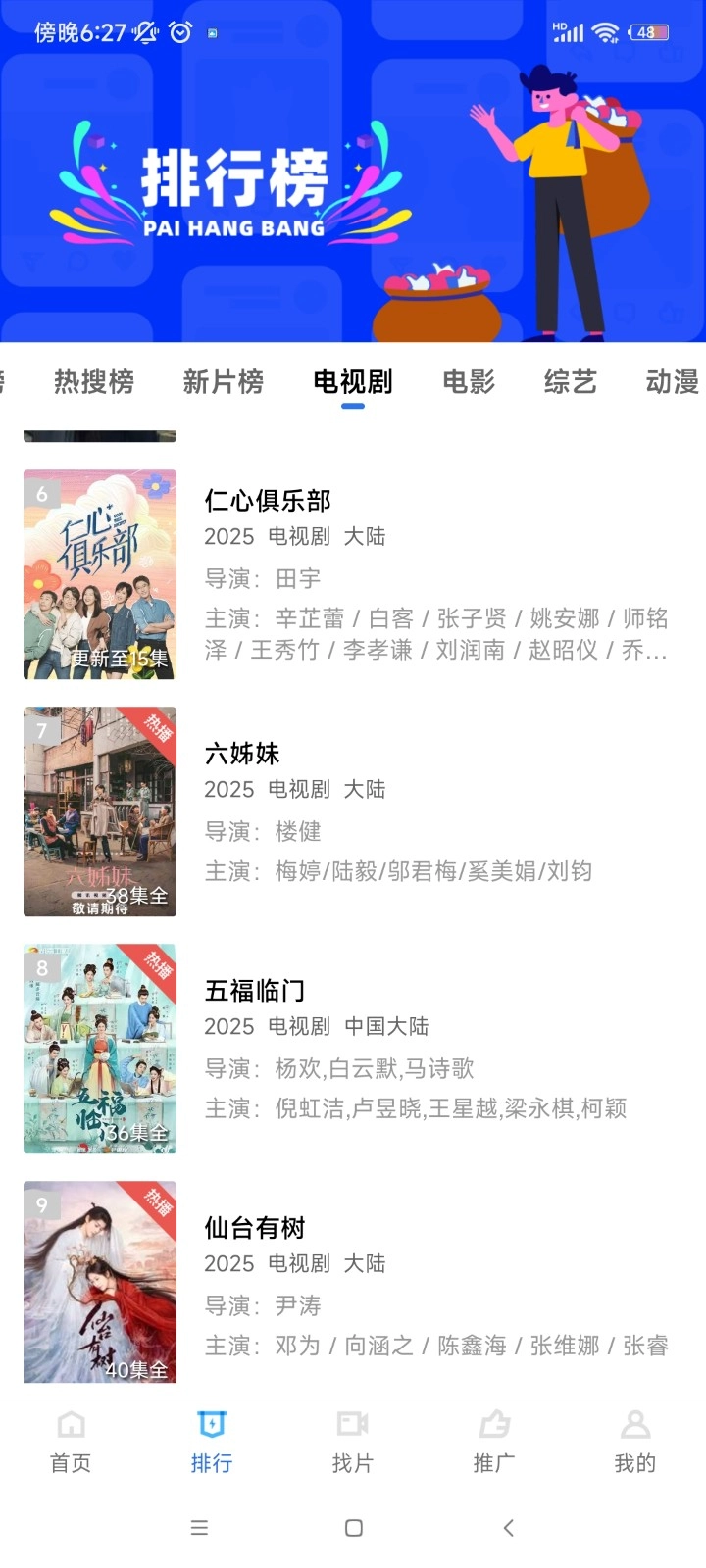The width and height of the screenshot is (706, 1568).
Task: Tap the 仙台有树 poster image
Action: click(x=99, y=1284)
